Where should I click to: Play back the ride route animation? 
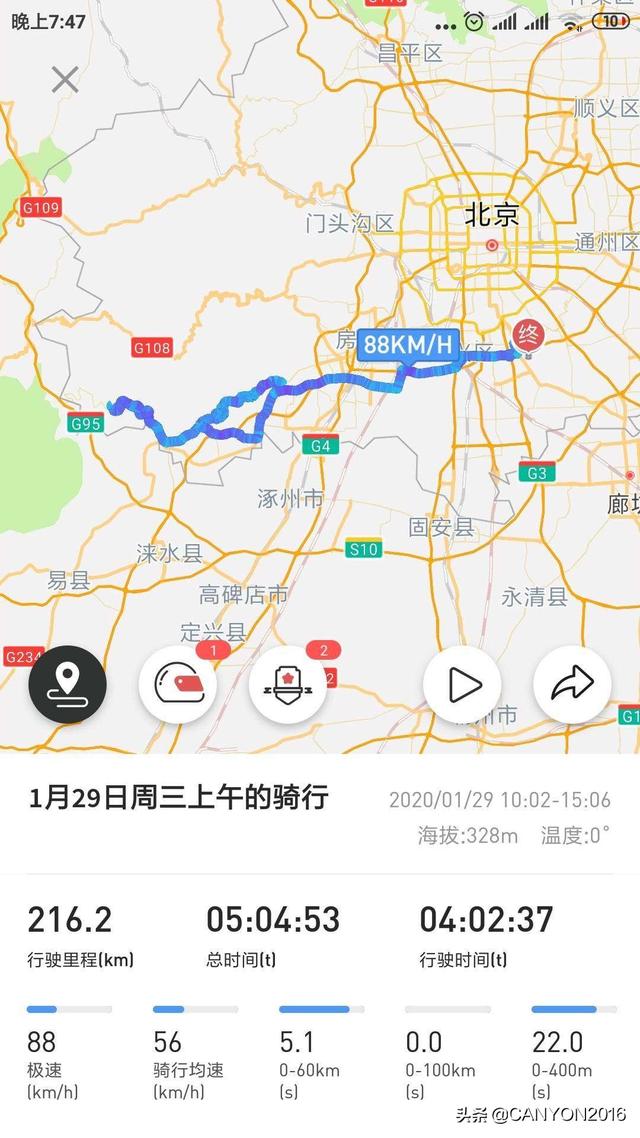coord(462,685)
